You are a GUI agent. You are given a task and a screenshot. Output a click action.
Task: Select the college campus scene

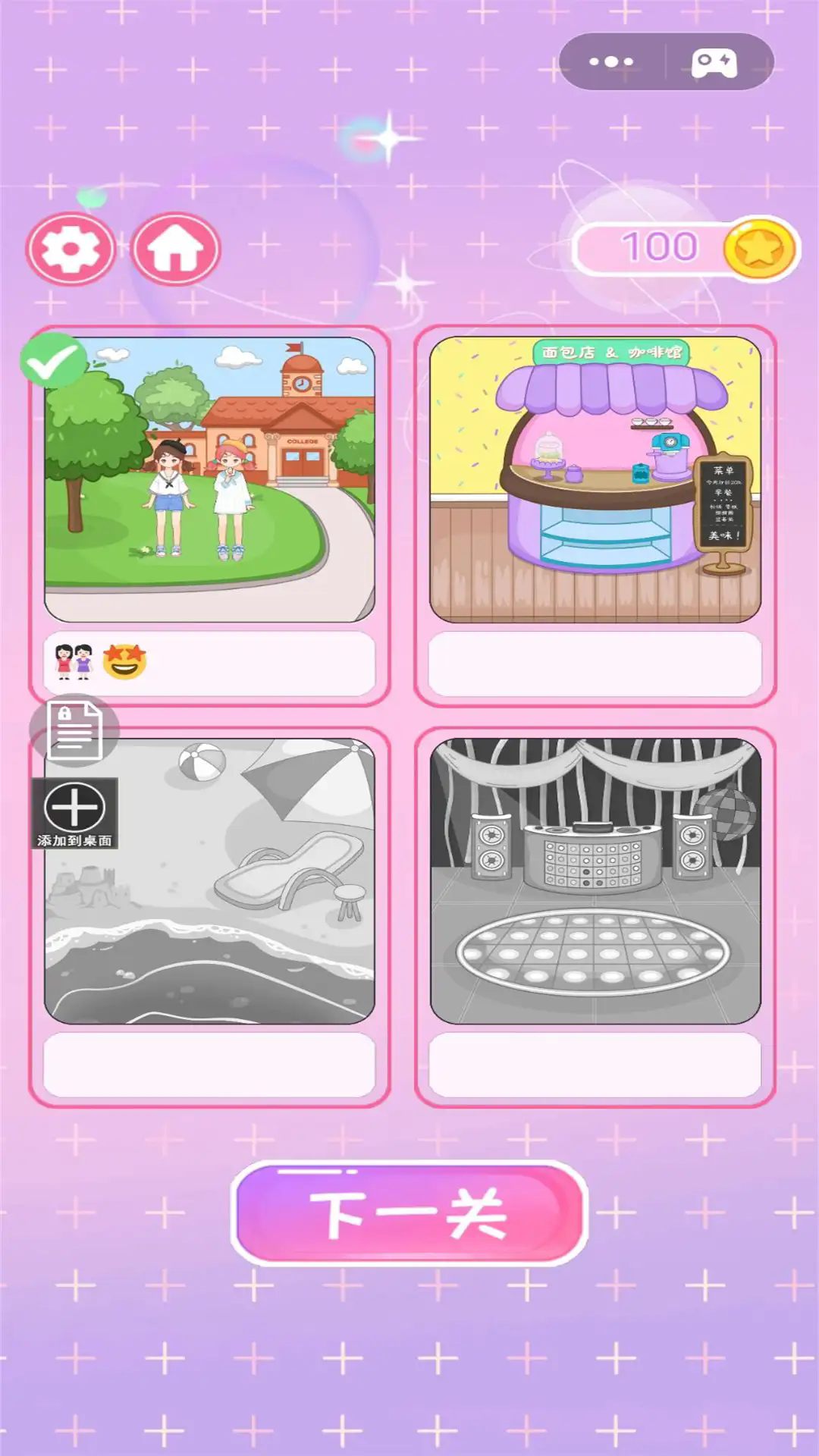209,479
